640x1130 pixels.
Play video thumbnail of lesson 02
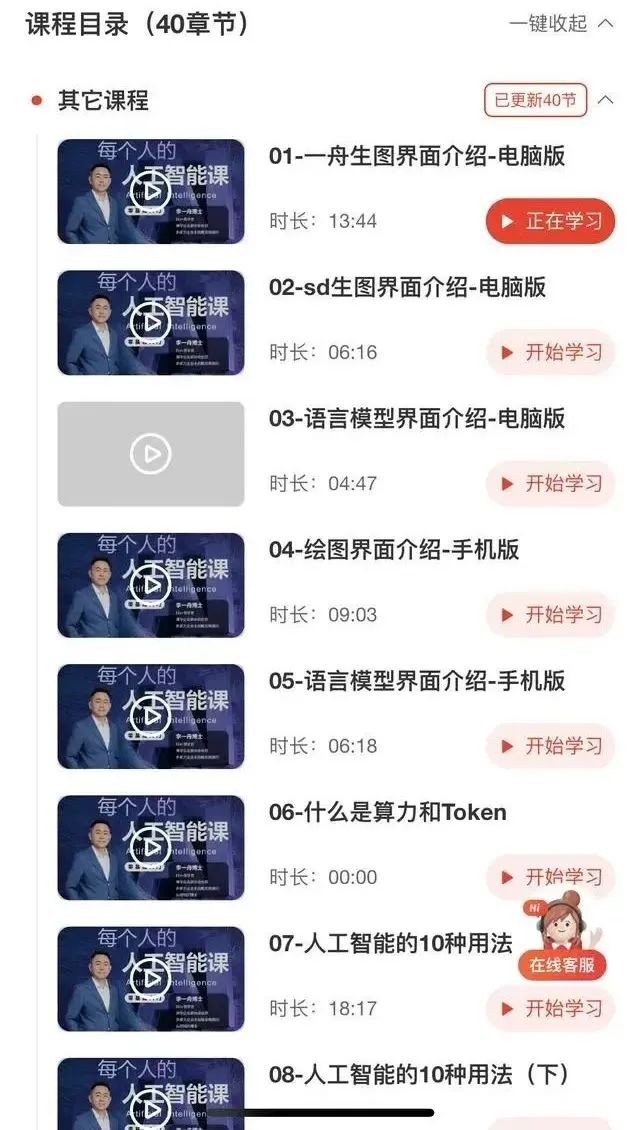tap(151, 322)
